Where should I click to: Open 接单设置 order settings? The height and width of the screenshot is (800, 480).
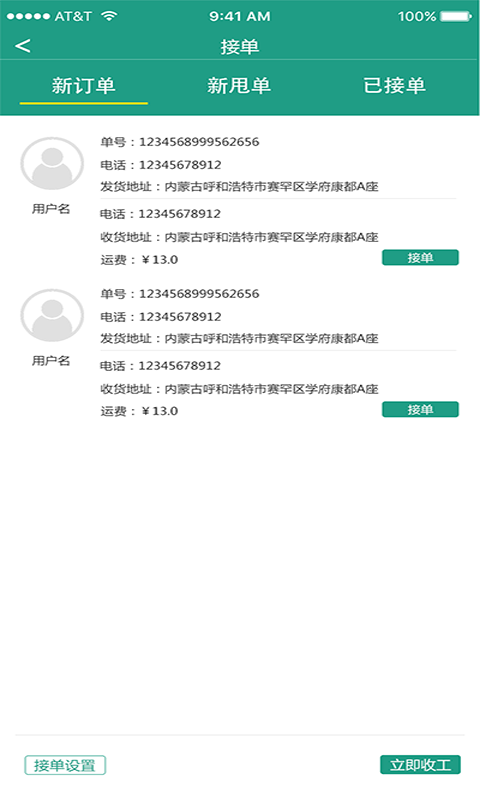(65, 765)
